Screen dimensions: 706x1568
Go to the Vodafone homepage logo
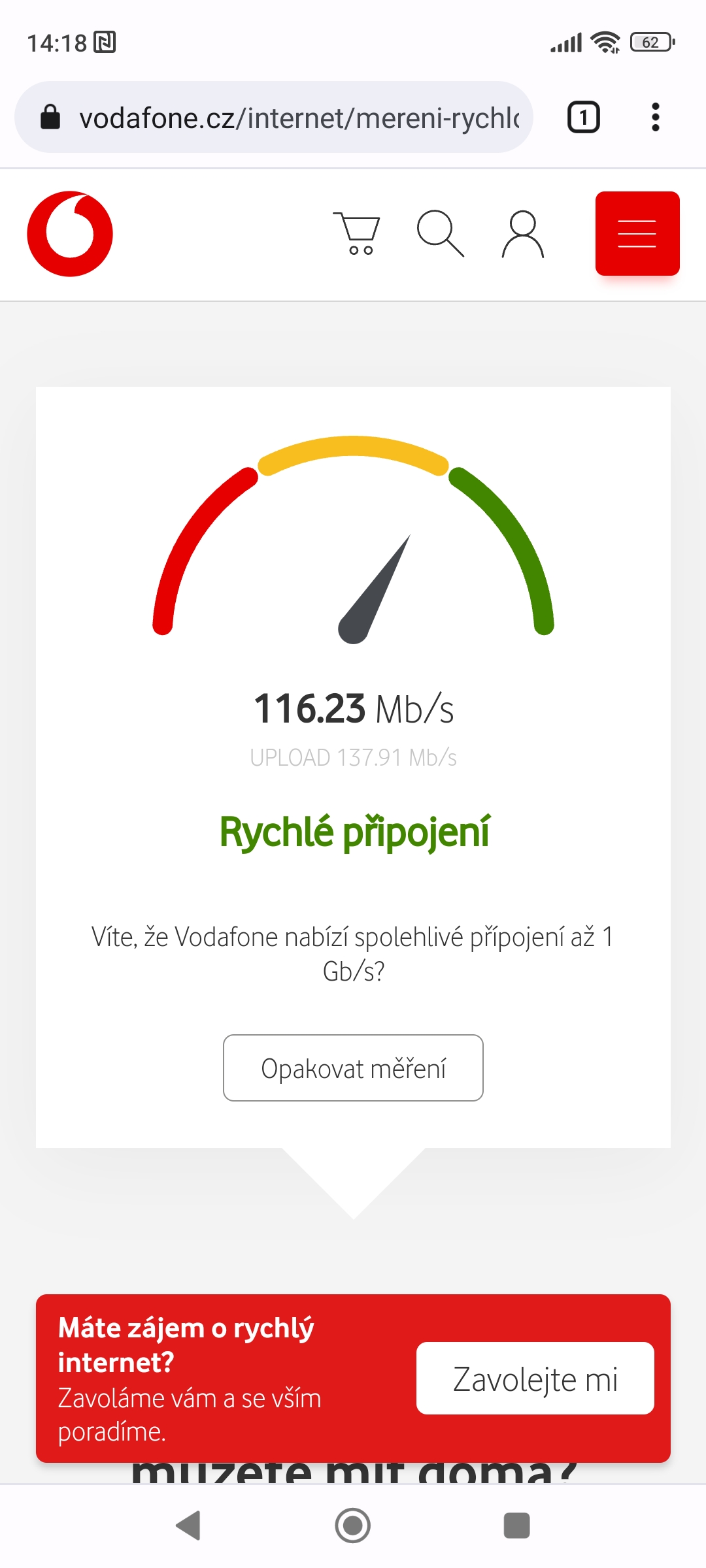(x=70, y=234)
